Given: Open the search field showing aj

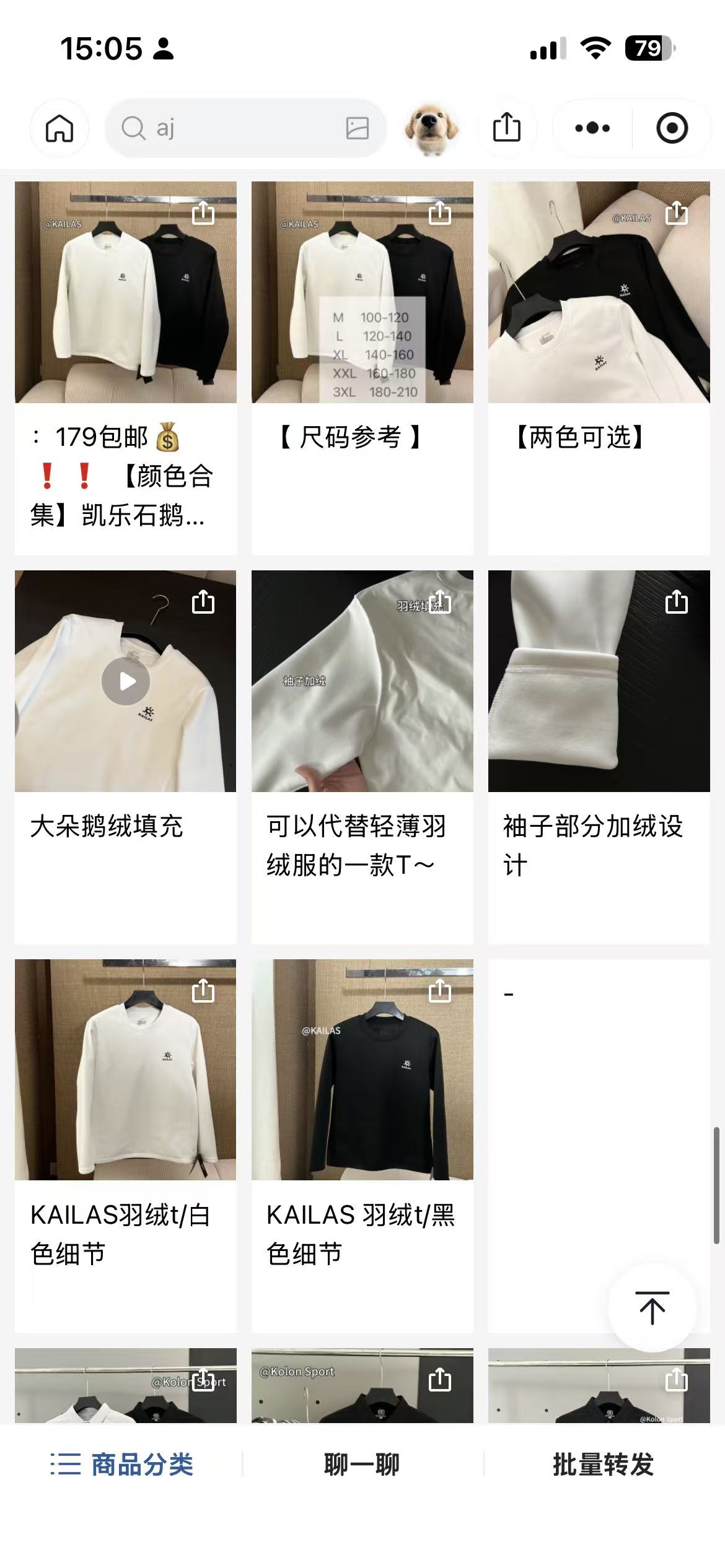Looking at the screenshot, I should coord(235,128).
